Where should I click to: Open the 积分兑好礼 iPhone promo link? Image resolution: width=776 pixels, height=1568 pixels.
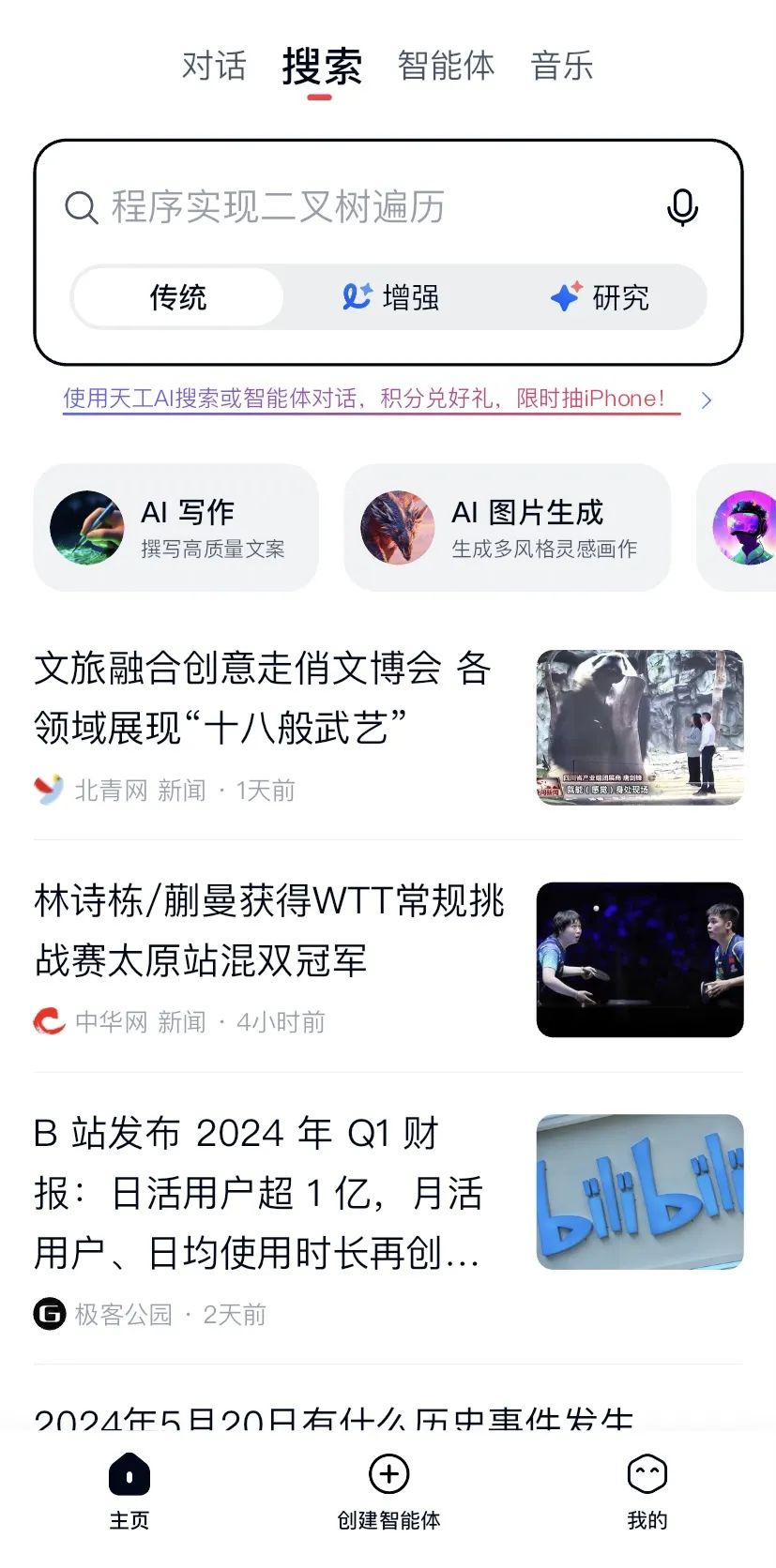point(372,400)
